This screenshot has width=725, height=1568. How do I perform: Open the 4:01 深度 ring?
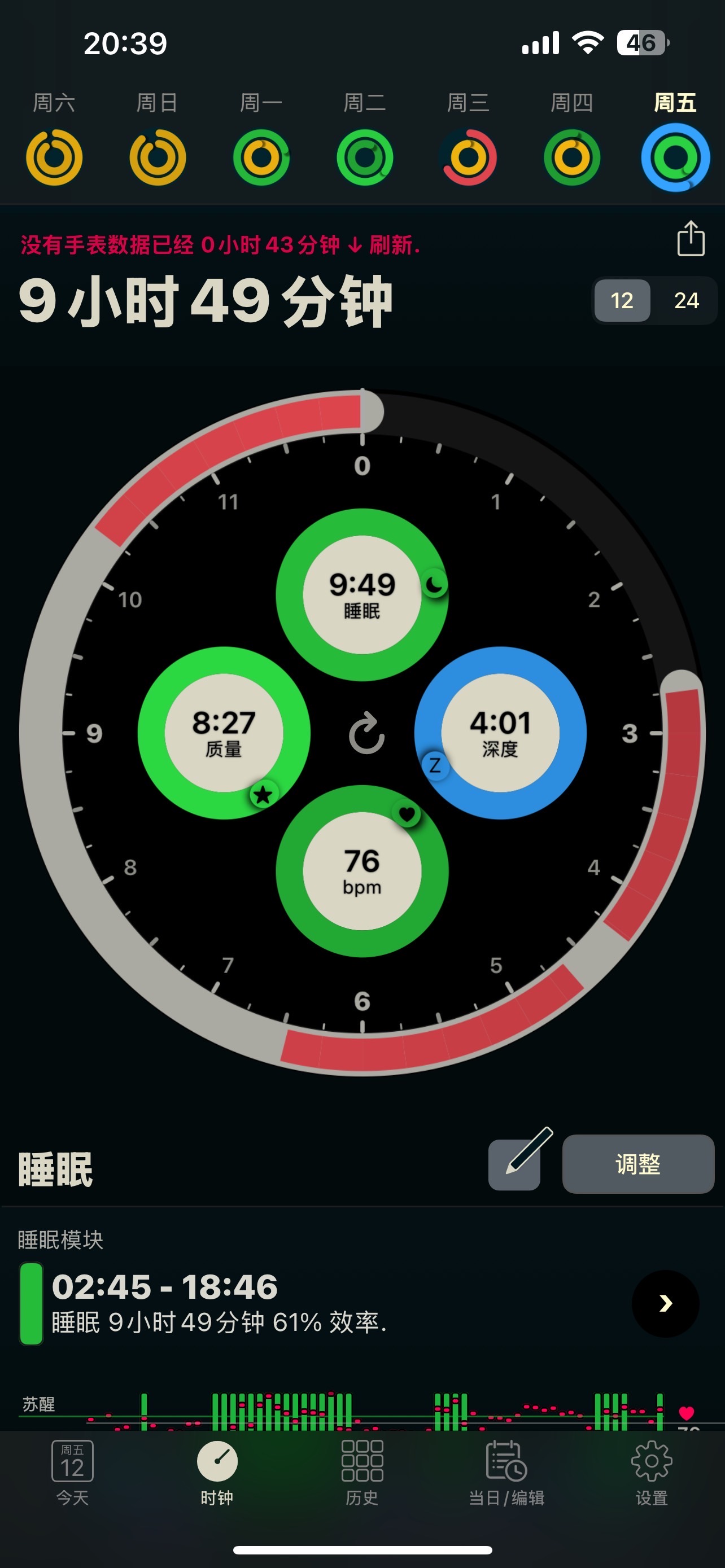[500, 733]
